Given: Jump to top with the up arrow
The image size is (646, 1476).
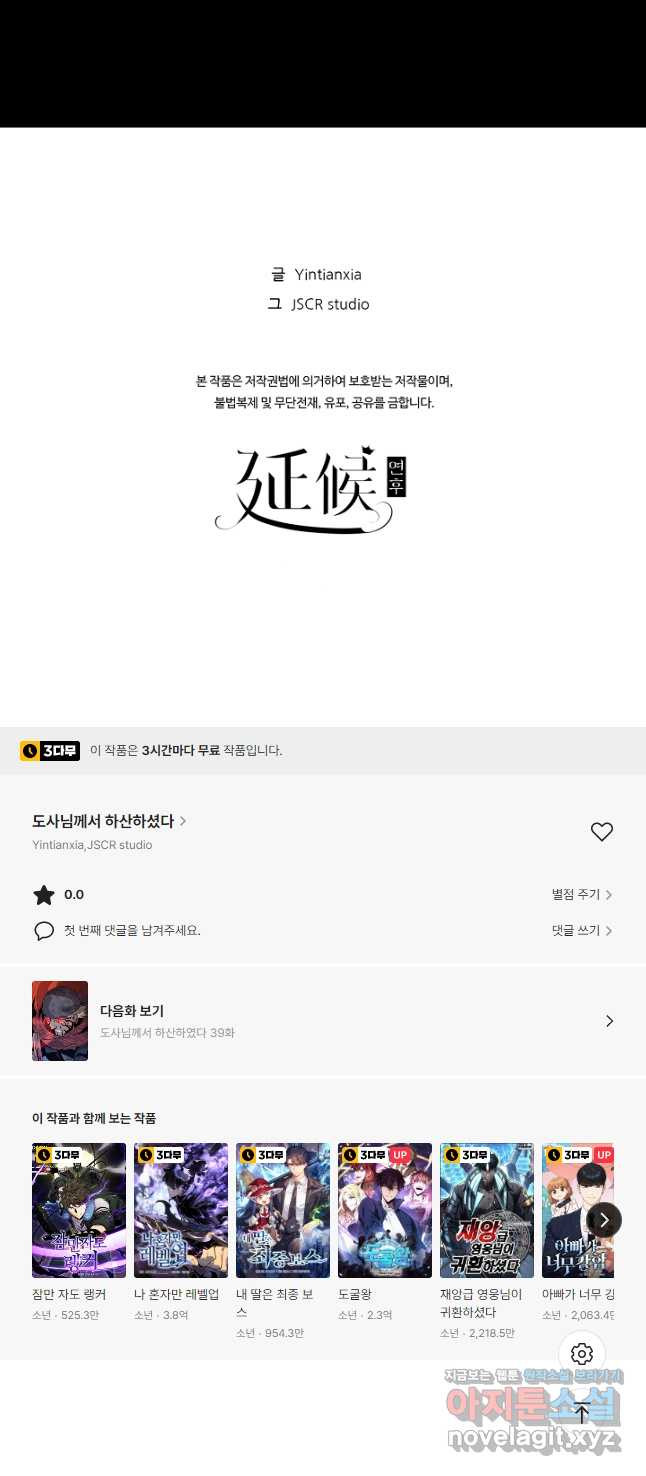Looking at the screenshot, I should click(x=582, y=1413).
